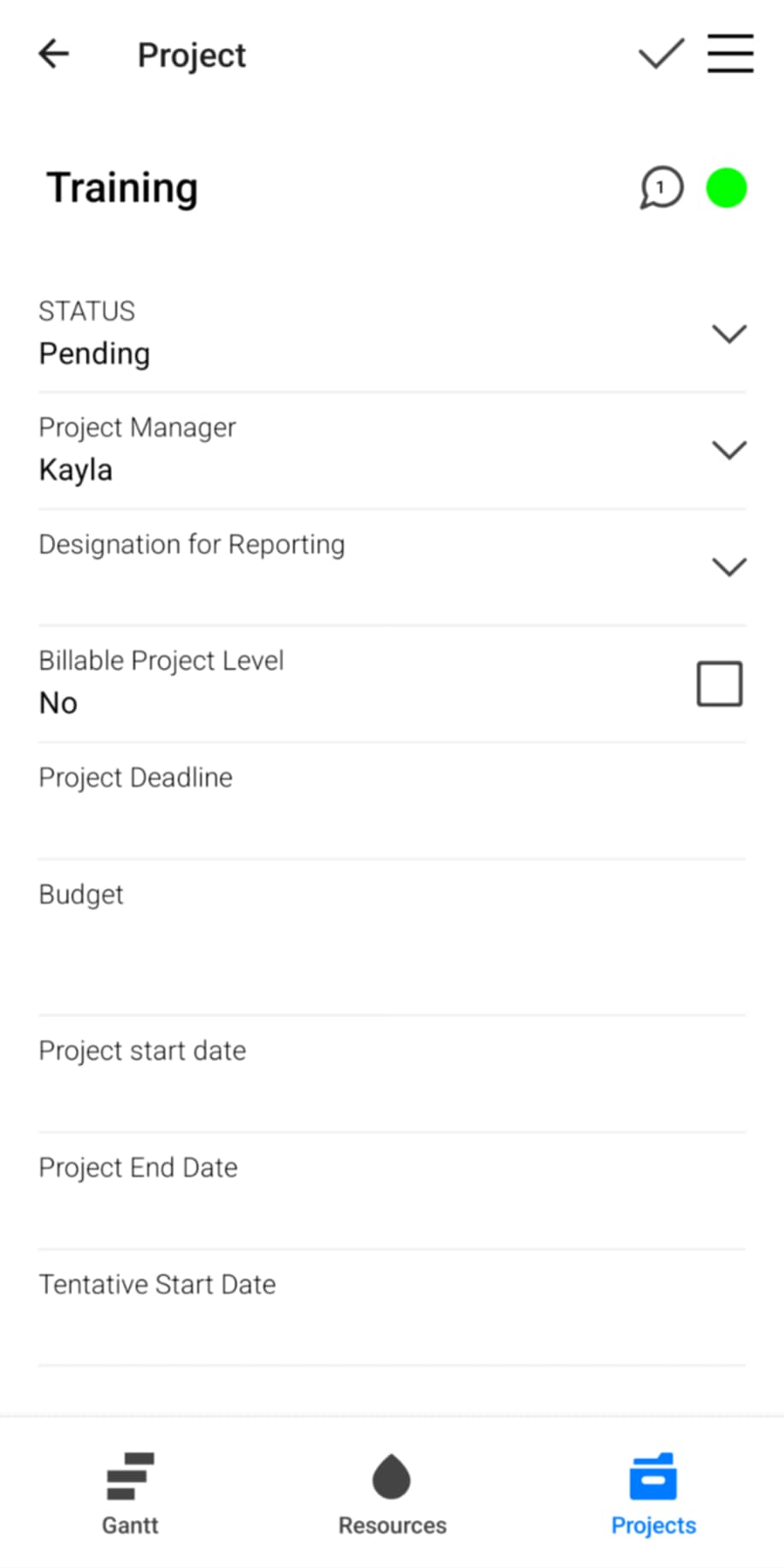
Task: Expand Designation for Reporting options
Action: click(729, 567)
